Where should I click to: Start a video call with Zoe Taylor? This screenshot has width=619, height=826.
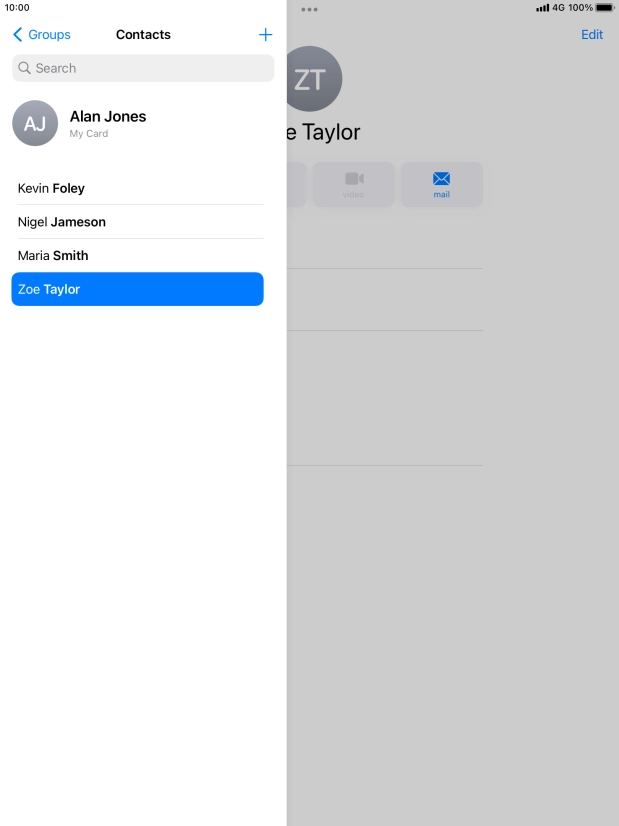(354, 184)
